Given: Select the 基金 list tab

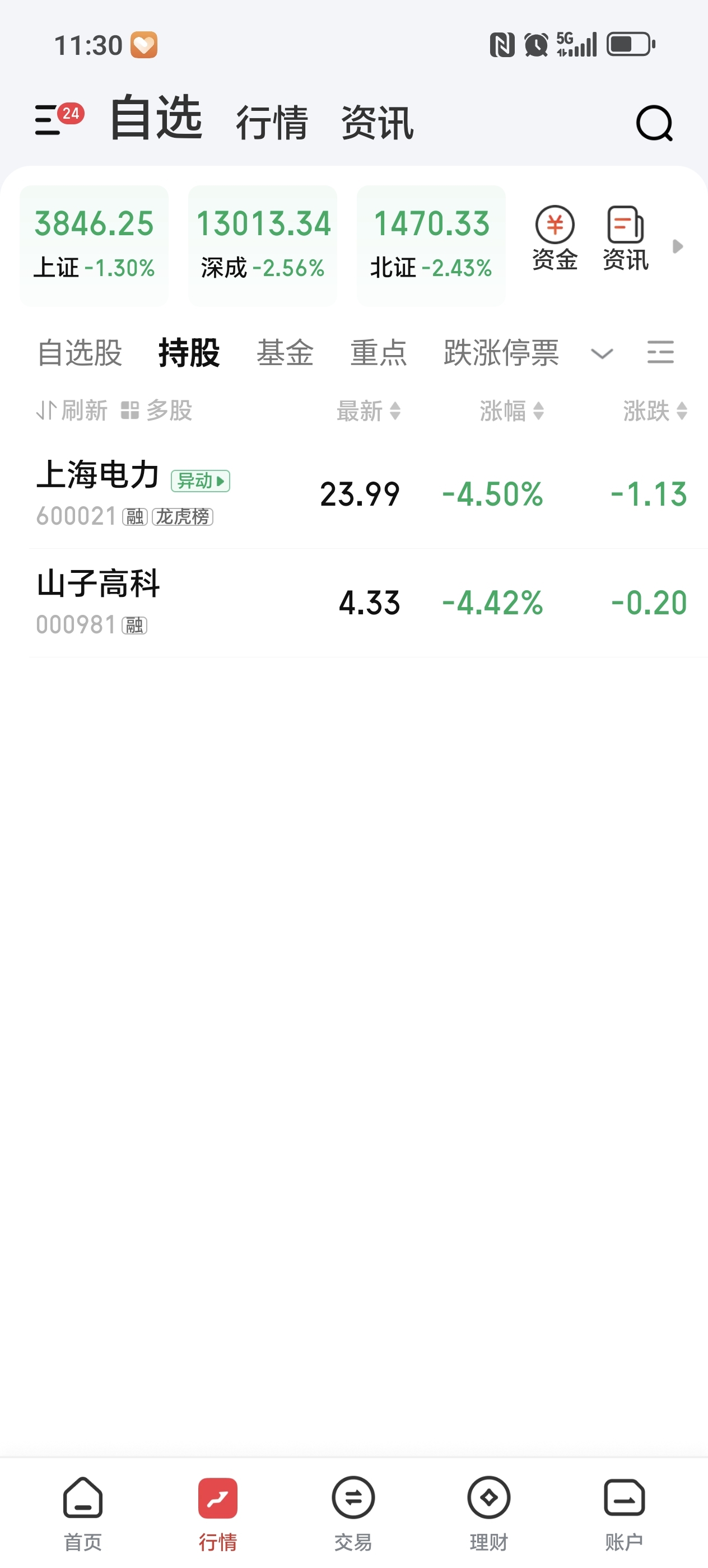Looking at the screenshot, I should (285, 352).
